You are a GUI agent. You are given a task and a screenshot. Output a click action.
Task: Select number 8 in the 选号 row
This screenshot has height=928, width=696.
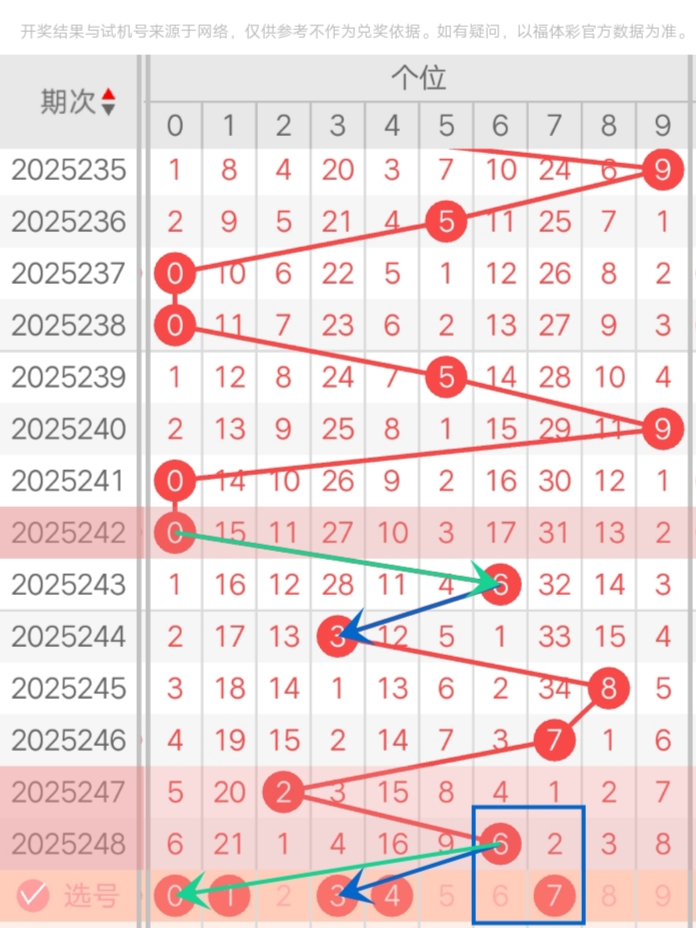coord(608,896)
